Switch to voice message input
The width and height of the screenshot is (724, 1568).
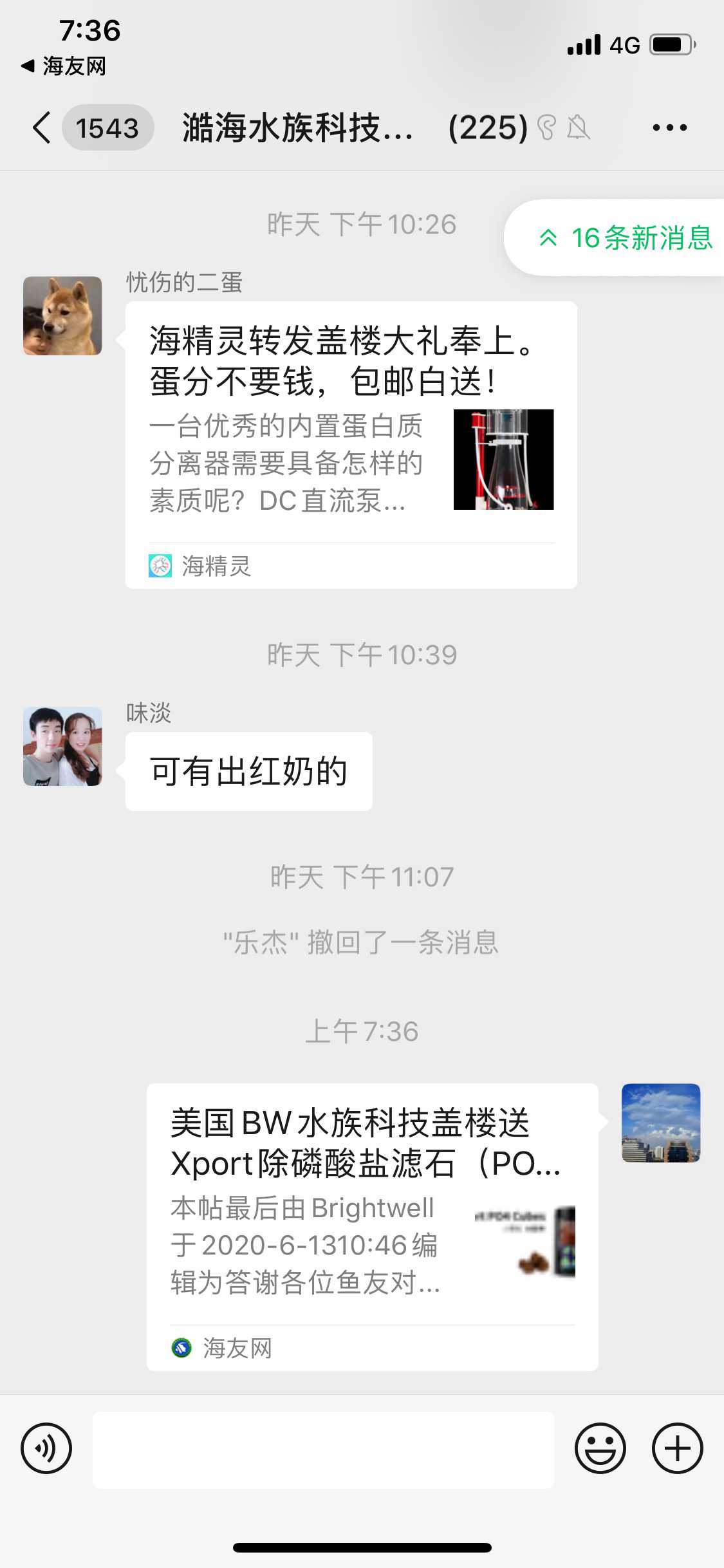point(46,1448)
